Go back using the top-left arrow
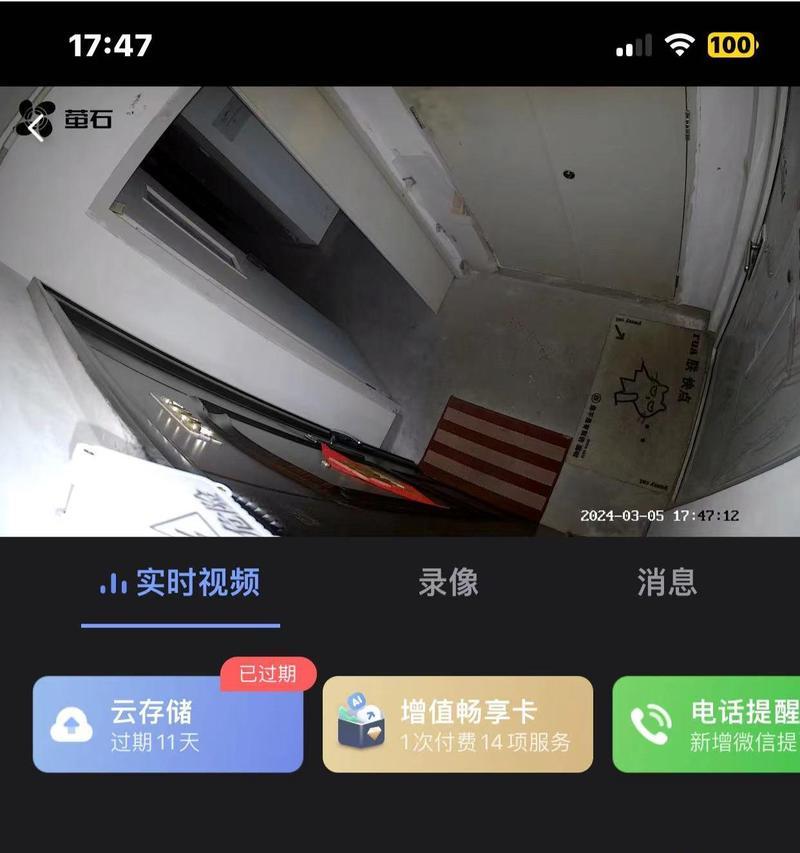The width and height of the screenshot is (800, 853). (36, 127)
